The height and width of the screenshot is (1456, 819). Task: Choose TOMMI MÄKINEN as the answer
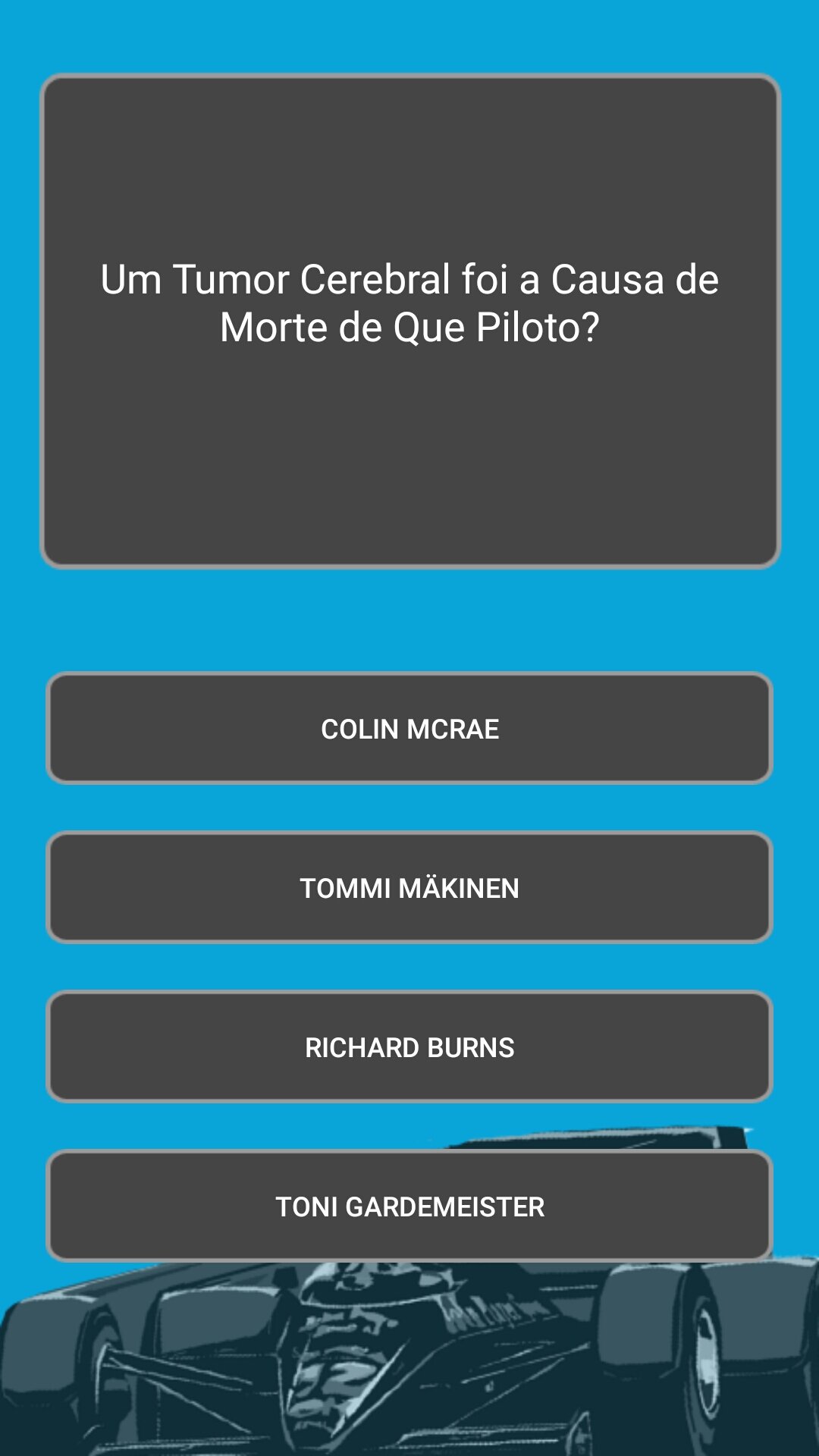pos(409,888)
